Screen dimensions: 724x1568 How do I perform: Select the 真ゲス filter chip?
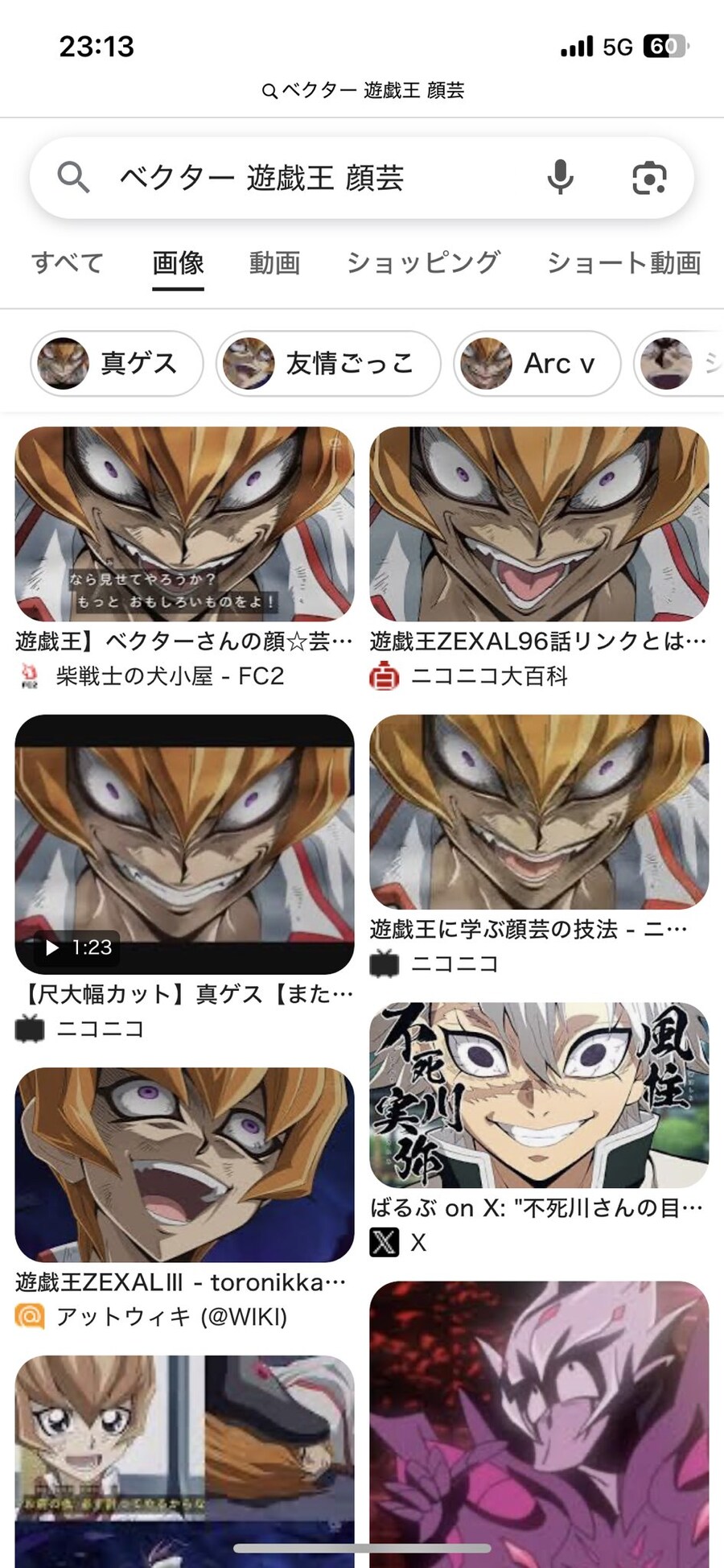coord(117,363)
